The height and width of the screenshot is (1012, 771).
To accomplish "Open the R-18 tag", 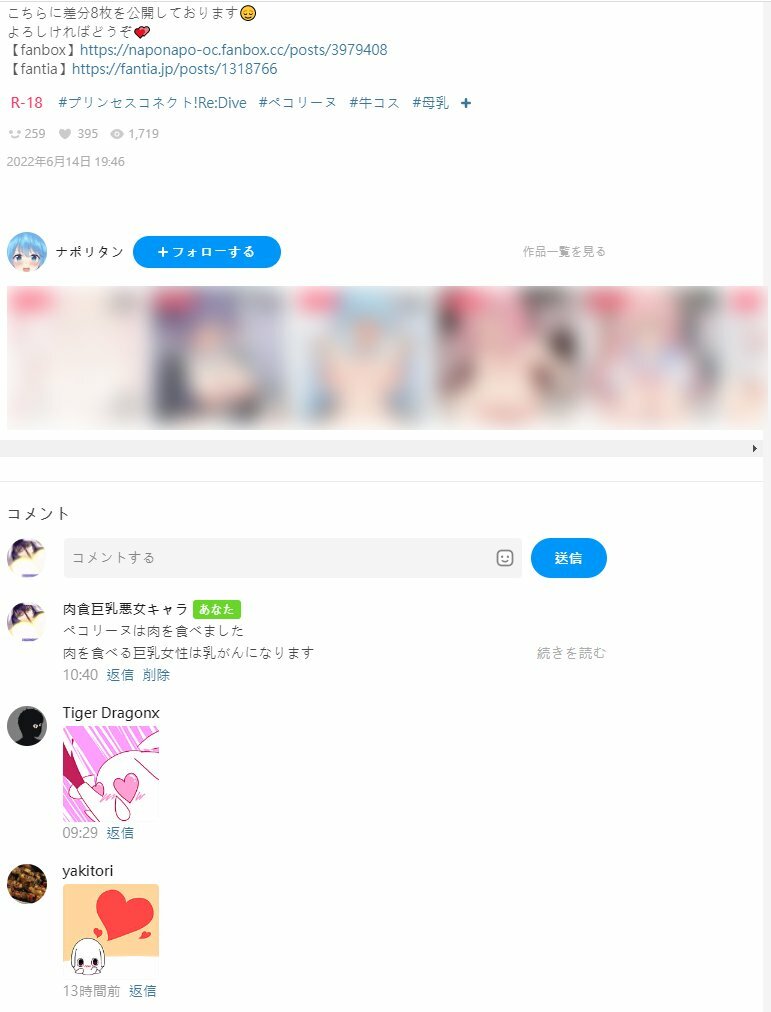I will tap(27, 103).
